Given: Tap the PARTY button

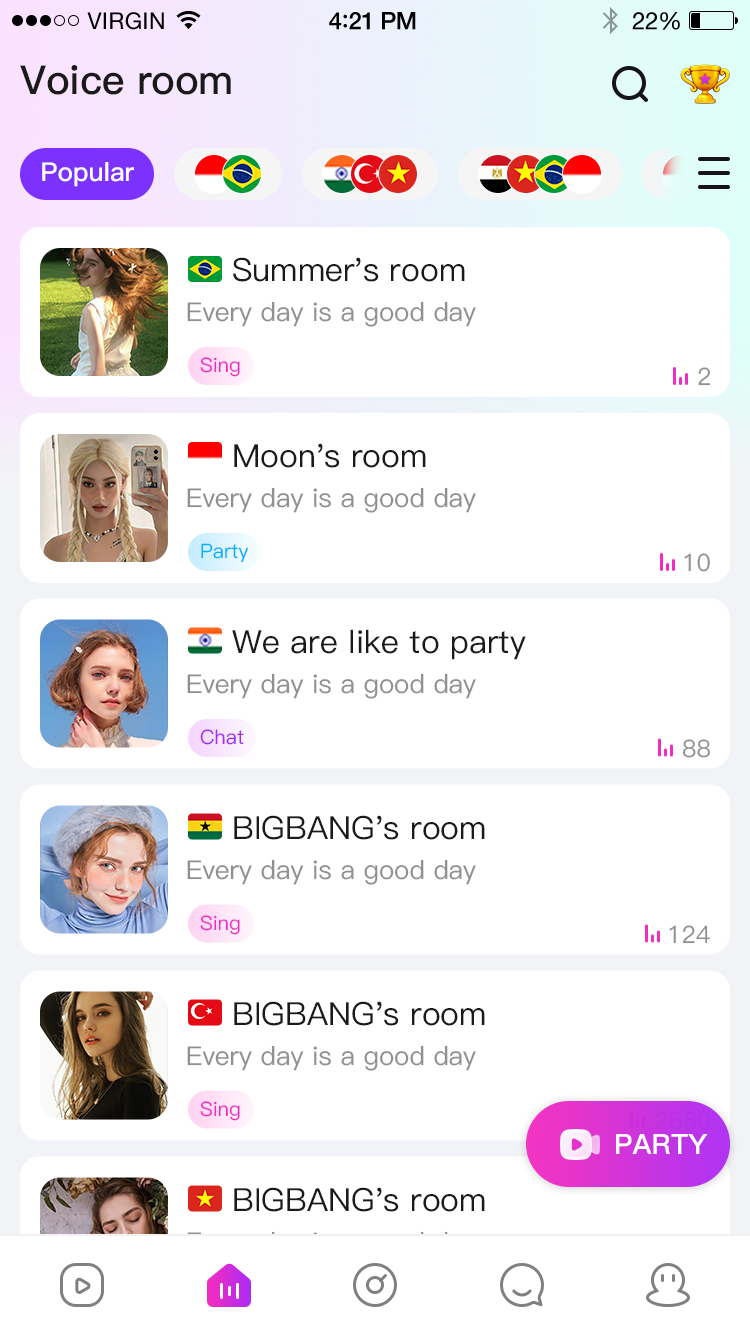Looking at the screenshot, I should pyautogui.click(x=628, y=1144).
